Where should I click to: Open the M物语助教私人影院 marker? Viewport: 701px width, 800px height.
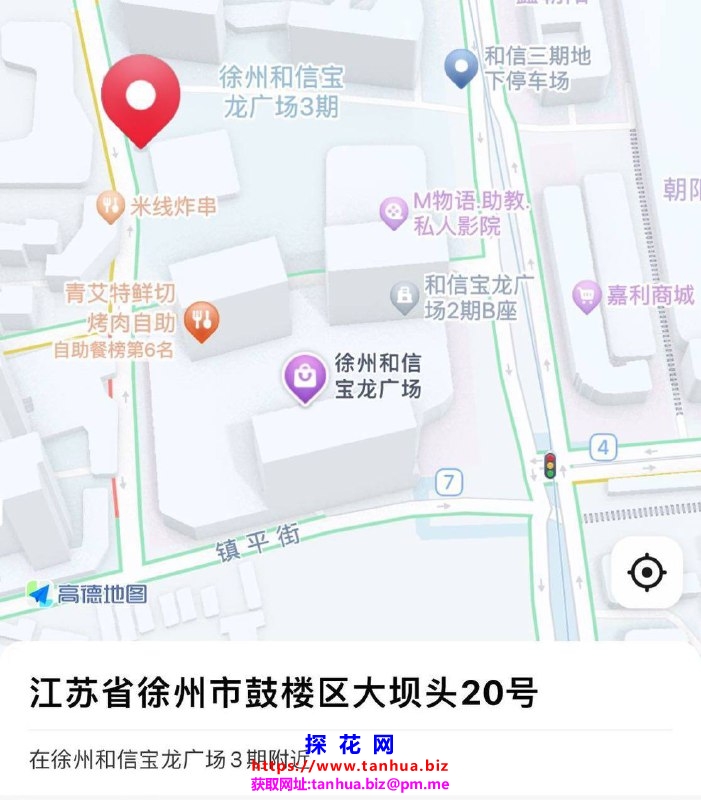click(393, 212)
